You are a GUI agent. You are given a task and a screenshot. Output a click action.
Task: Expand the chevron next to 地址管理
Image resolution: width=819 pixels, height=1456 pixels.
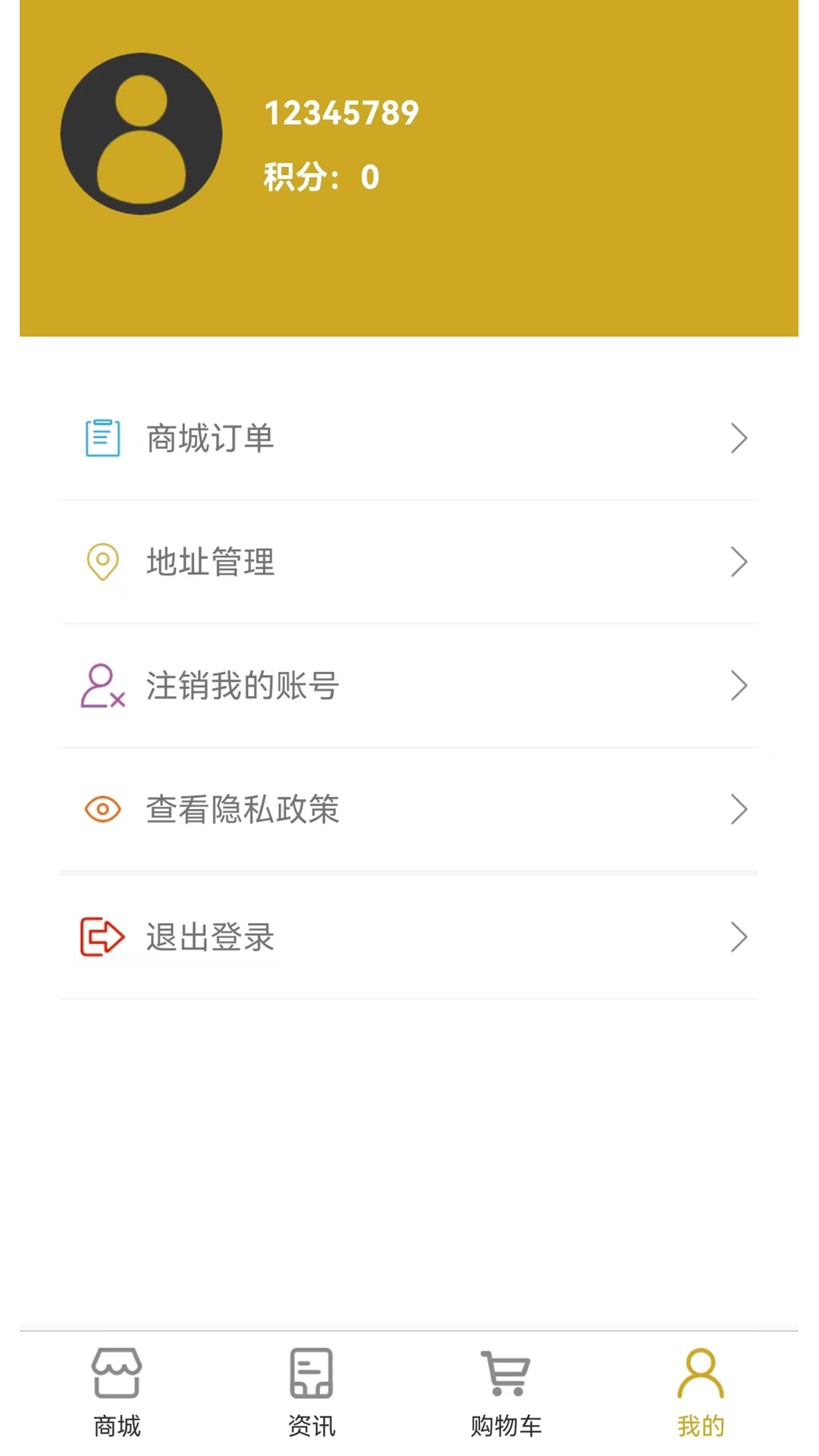point(739,561)
